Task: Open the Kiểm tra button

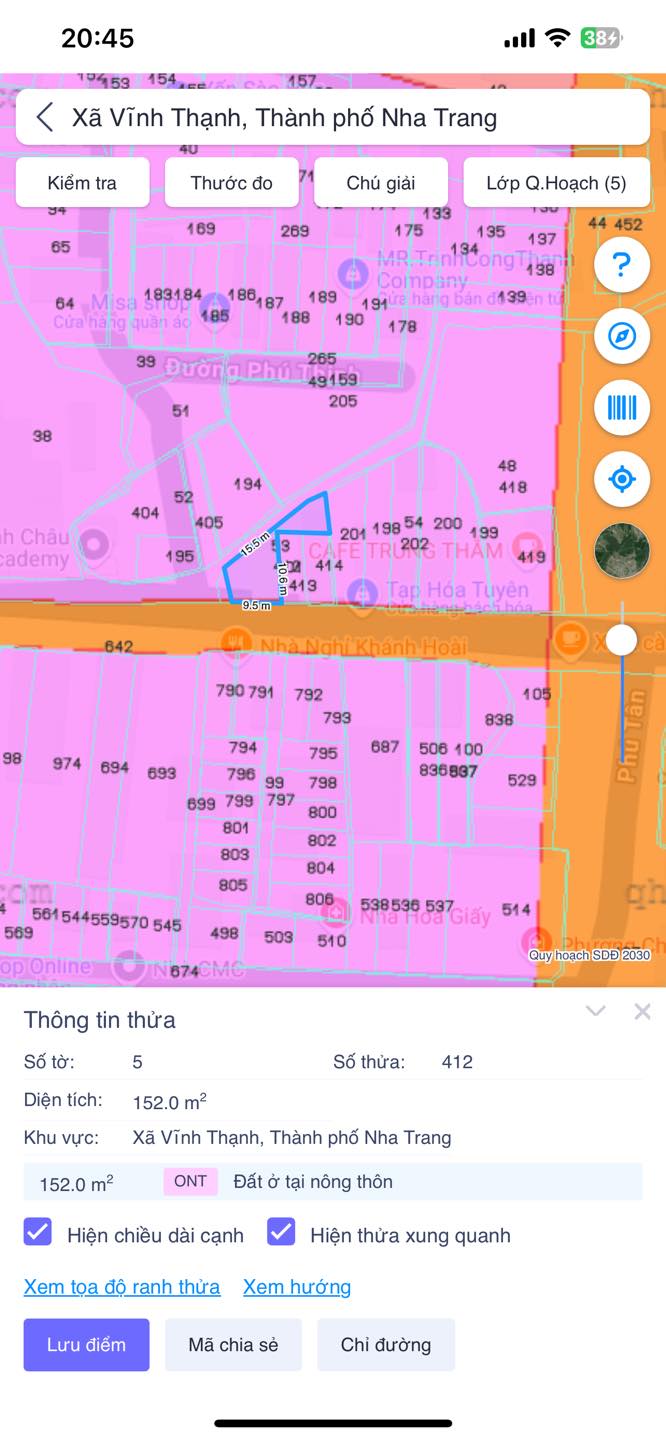Action: [82, 183]
